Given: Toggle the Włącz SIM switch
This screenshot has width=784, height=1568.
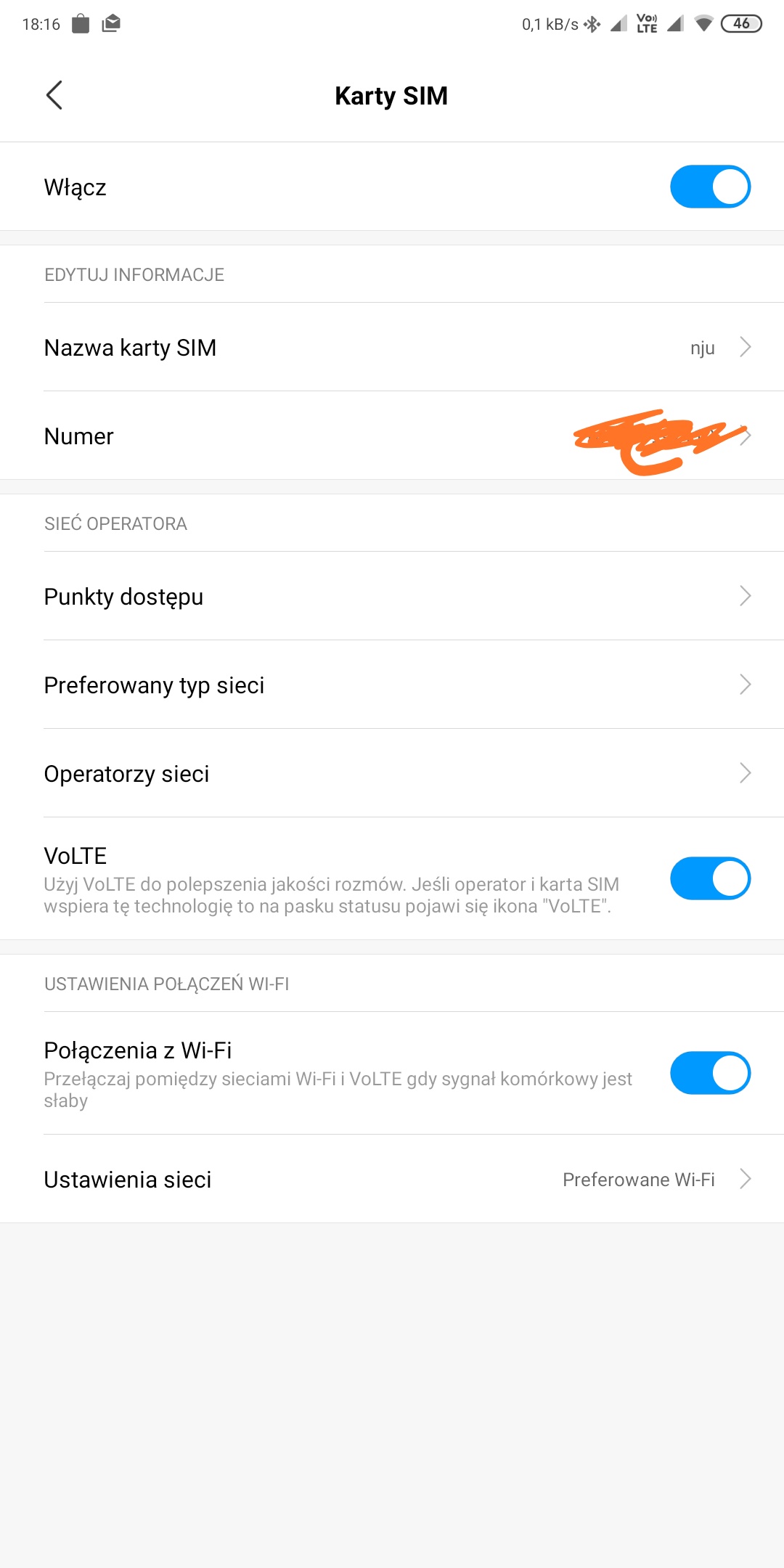Looking at the screenshot, I should tap(710, 187).
